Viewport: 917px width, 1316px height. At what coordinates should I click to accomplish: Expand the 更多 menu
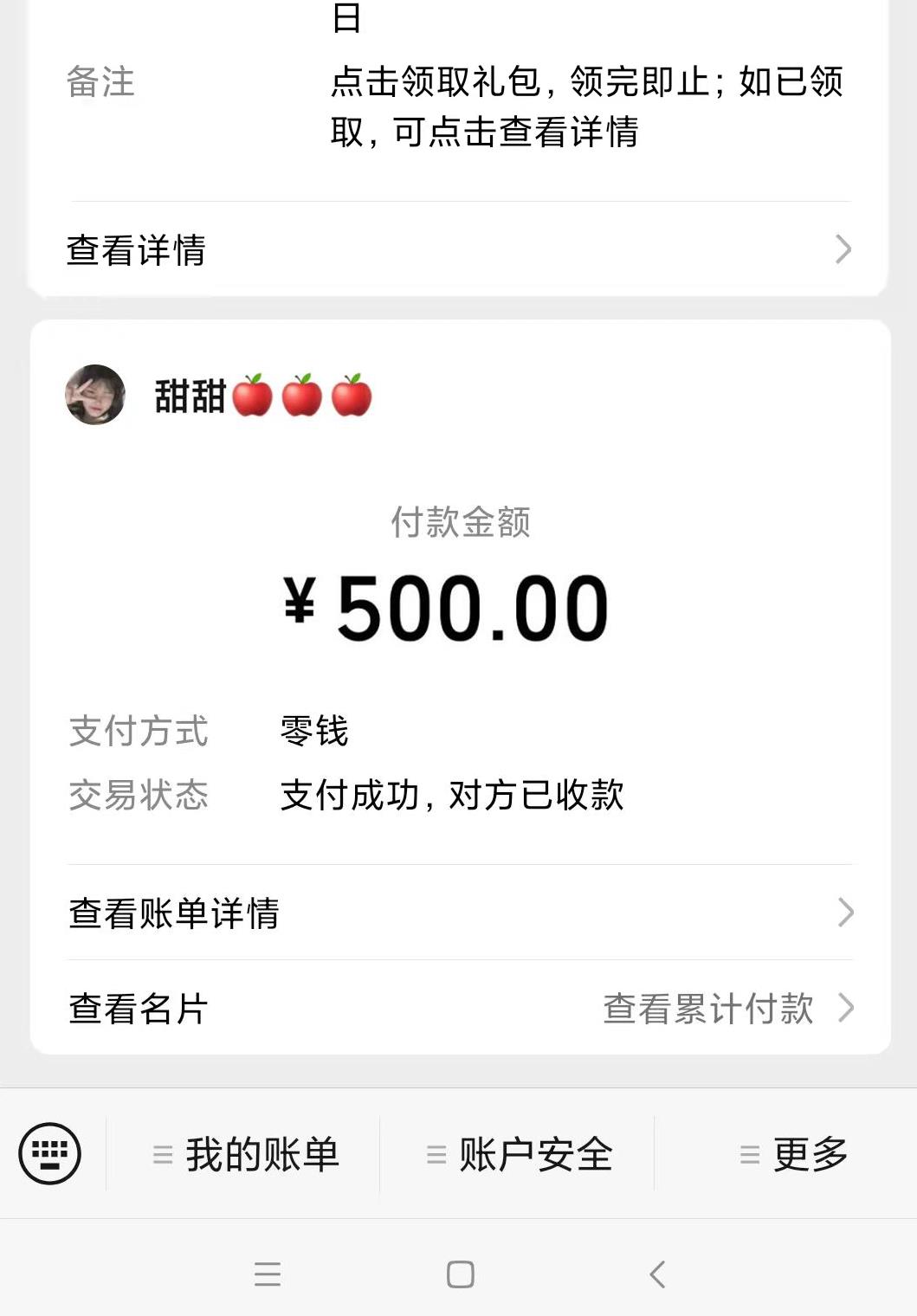coord(793,1154)
